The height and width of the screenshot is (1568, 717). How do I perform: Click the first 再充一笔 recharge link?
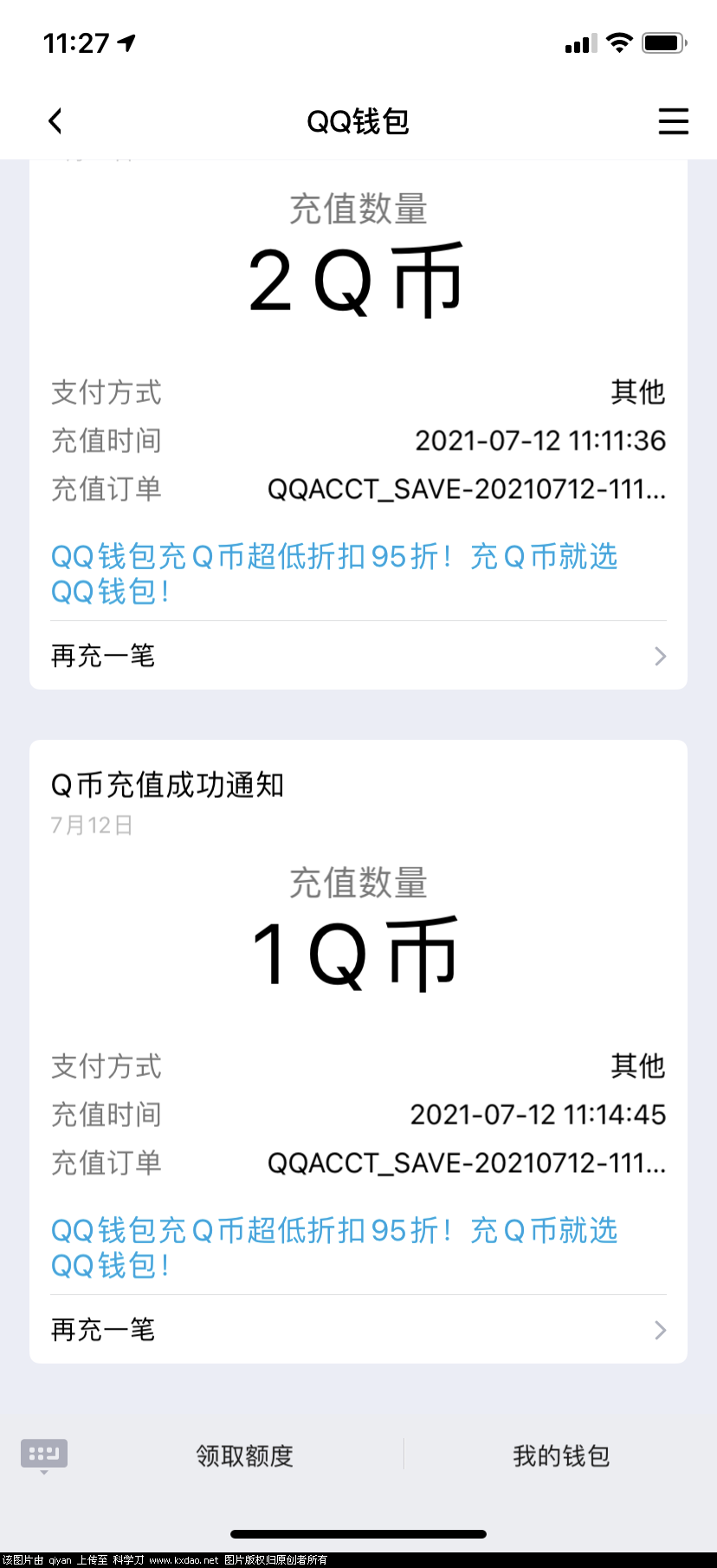102,656
